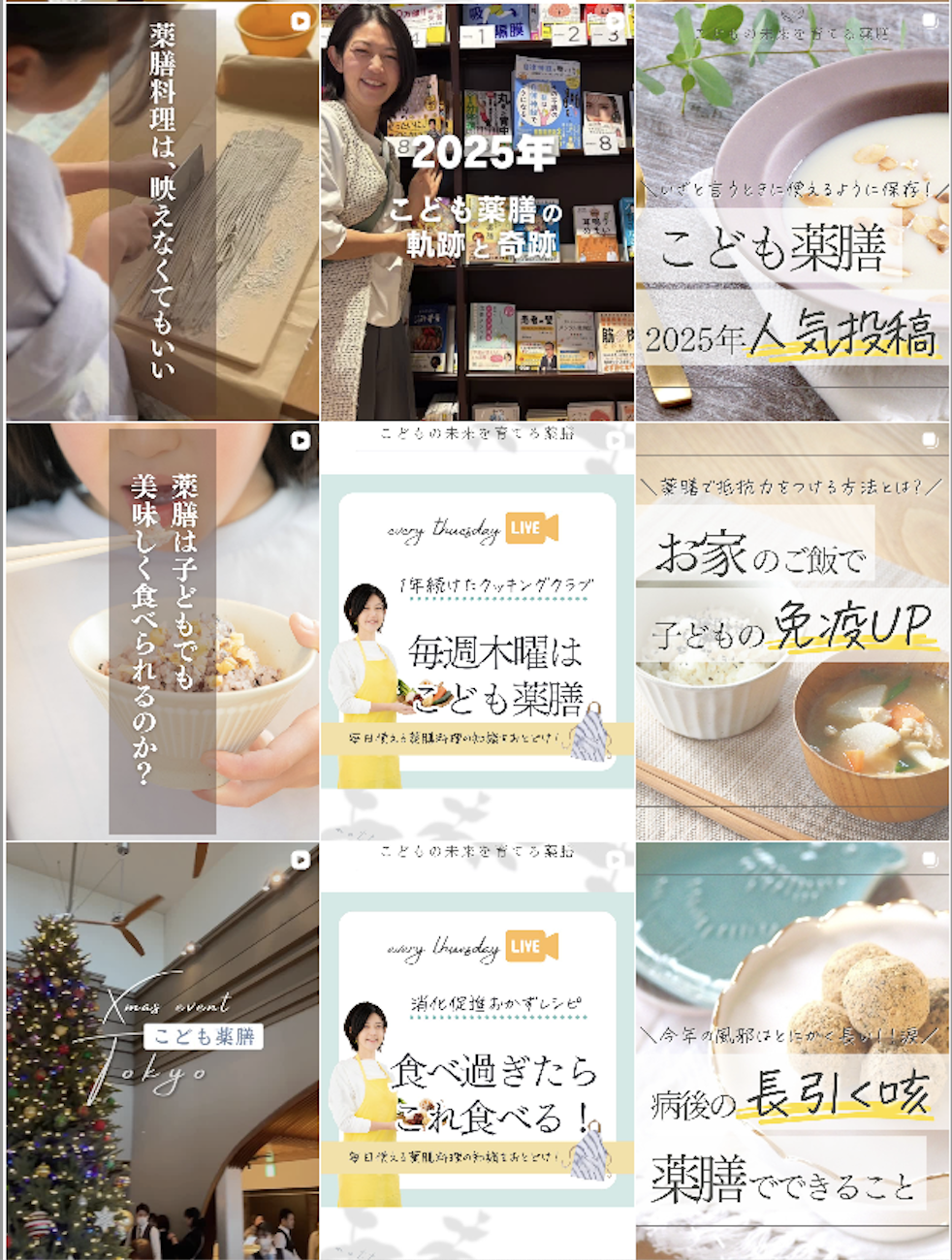
Task: View the 'こども薬膳 2025年人気投稿' post
Action: click(x=792, y=211)
